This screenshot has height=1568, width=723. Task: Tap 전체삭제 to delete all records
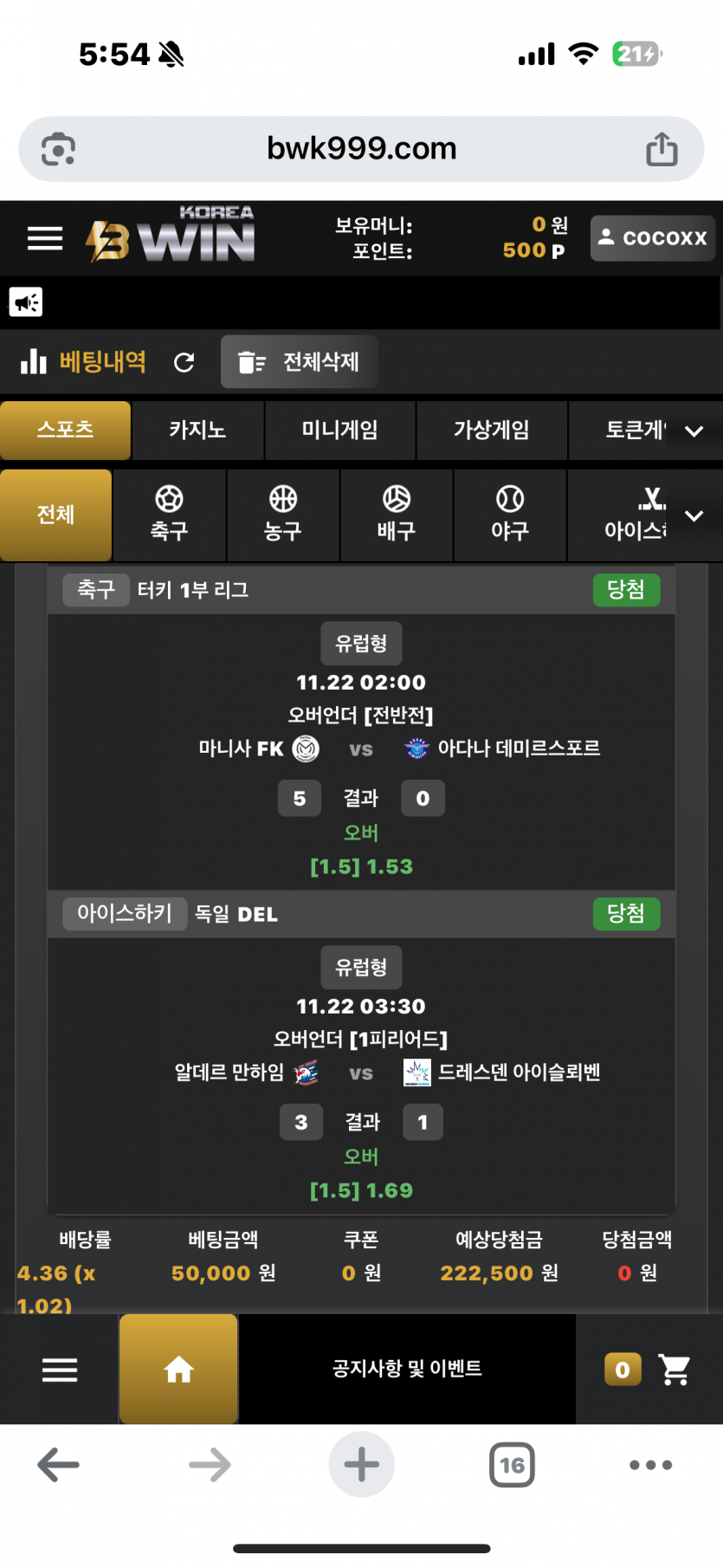pos(300,362)
